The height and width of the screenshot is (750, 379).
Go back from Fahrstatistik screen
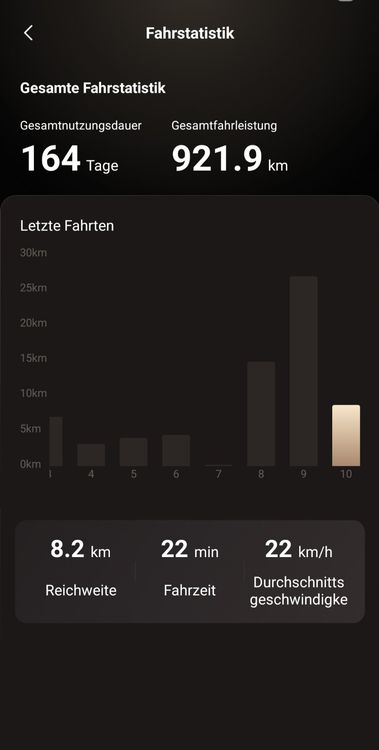pyautogui.click(x=28, y=33)
